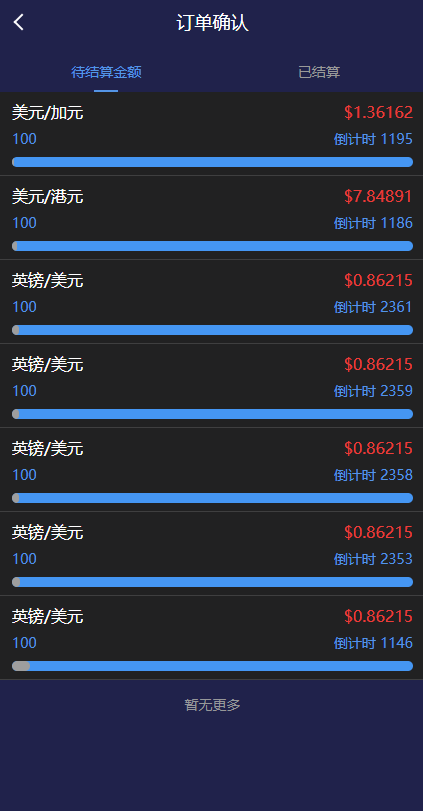Go back using the top-left arrow
The width and height of the screenshot is (423, 811).
click(19, 22)
